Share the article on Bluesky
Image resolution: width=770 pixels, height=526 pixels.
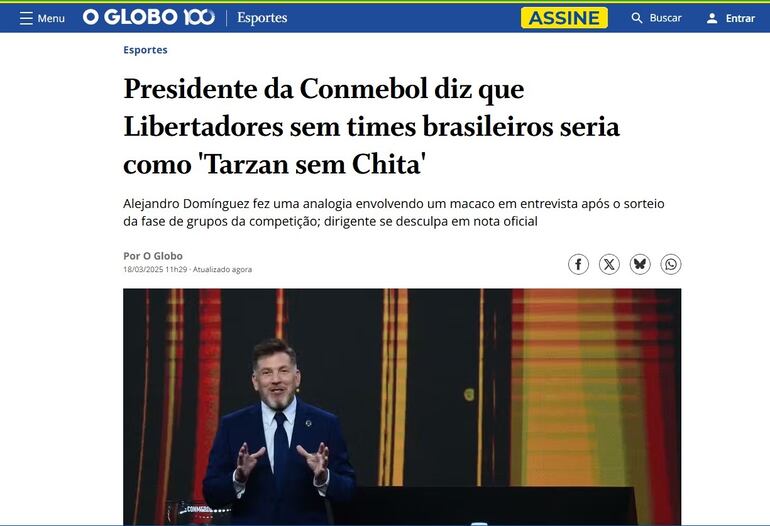(x=640, y=264)
